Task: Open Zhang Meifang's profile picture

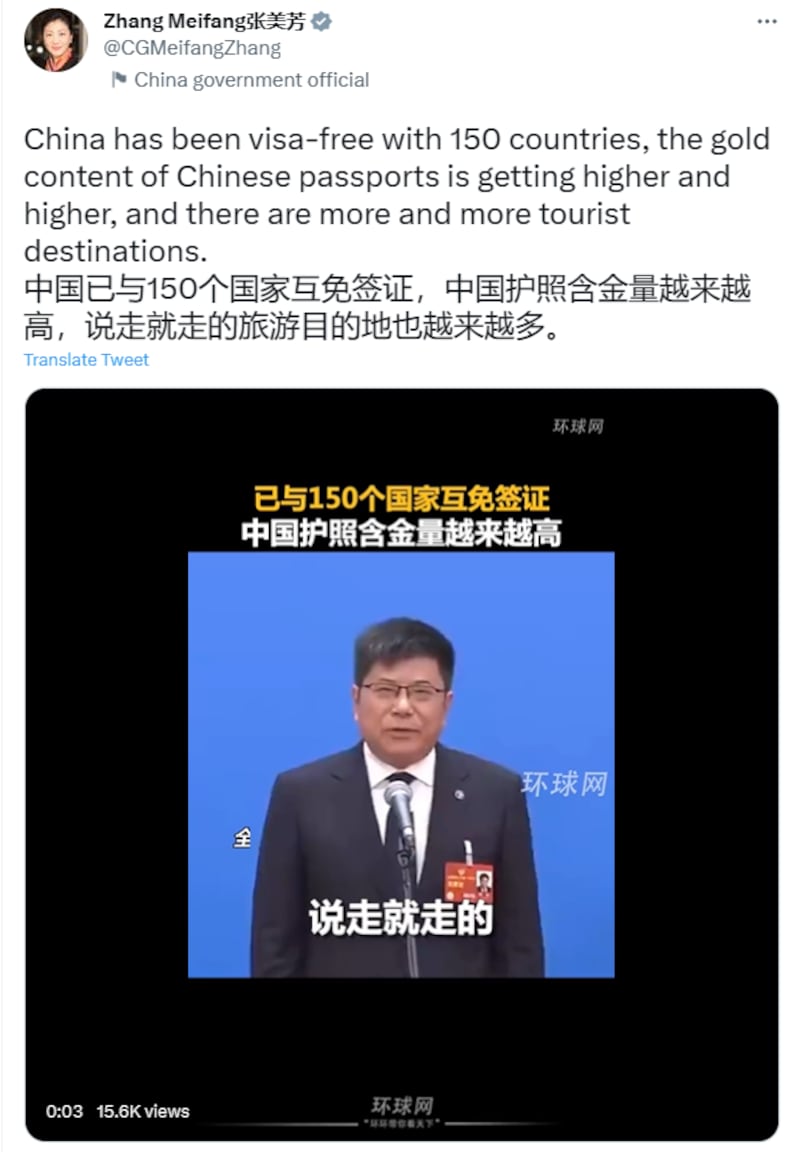Action: pyautogui.click(x=55, y=40)
